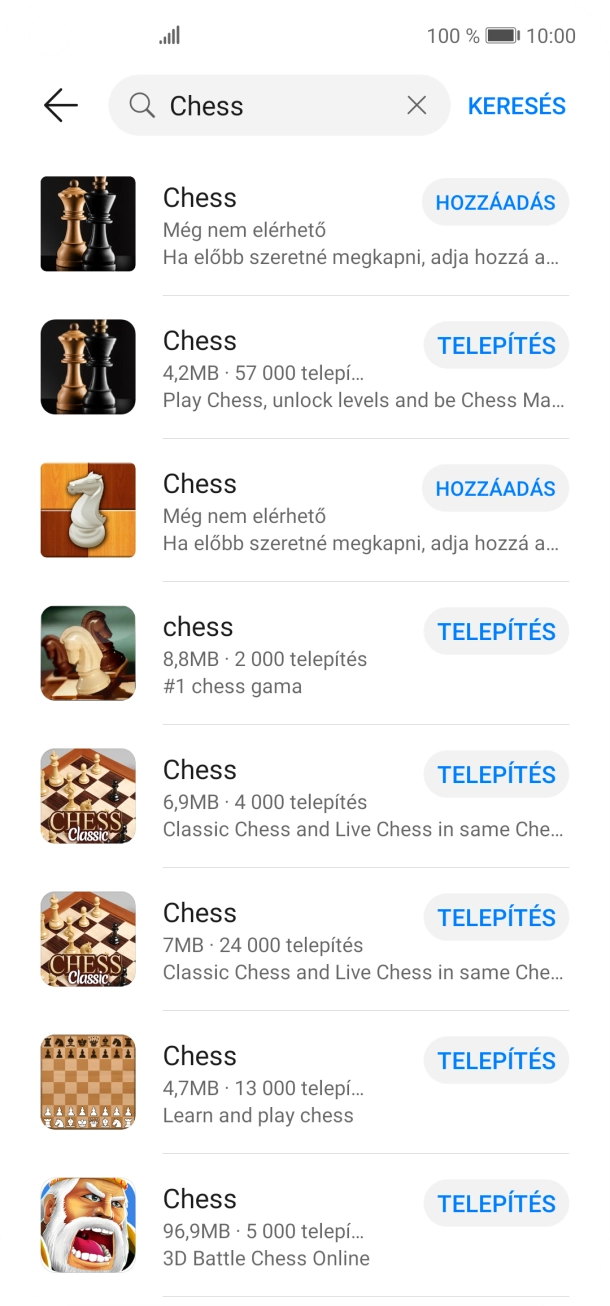Screen dimensions: 610x1306
Task: Tap the KERESÉS search button
Action: (516, 105)
